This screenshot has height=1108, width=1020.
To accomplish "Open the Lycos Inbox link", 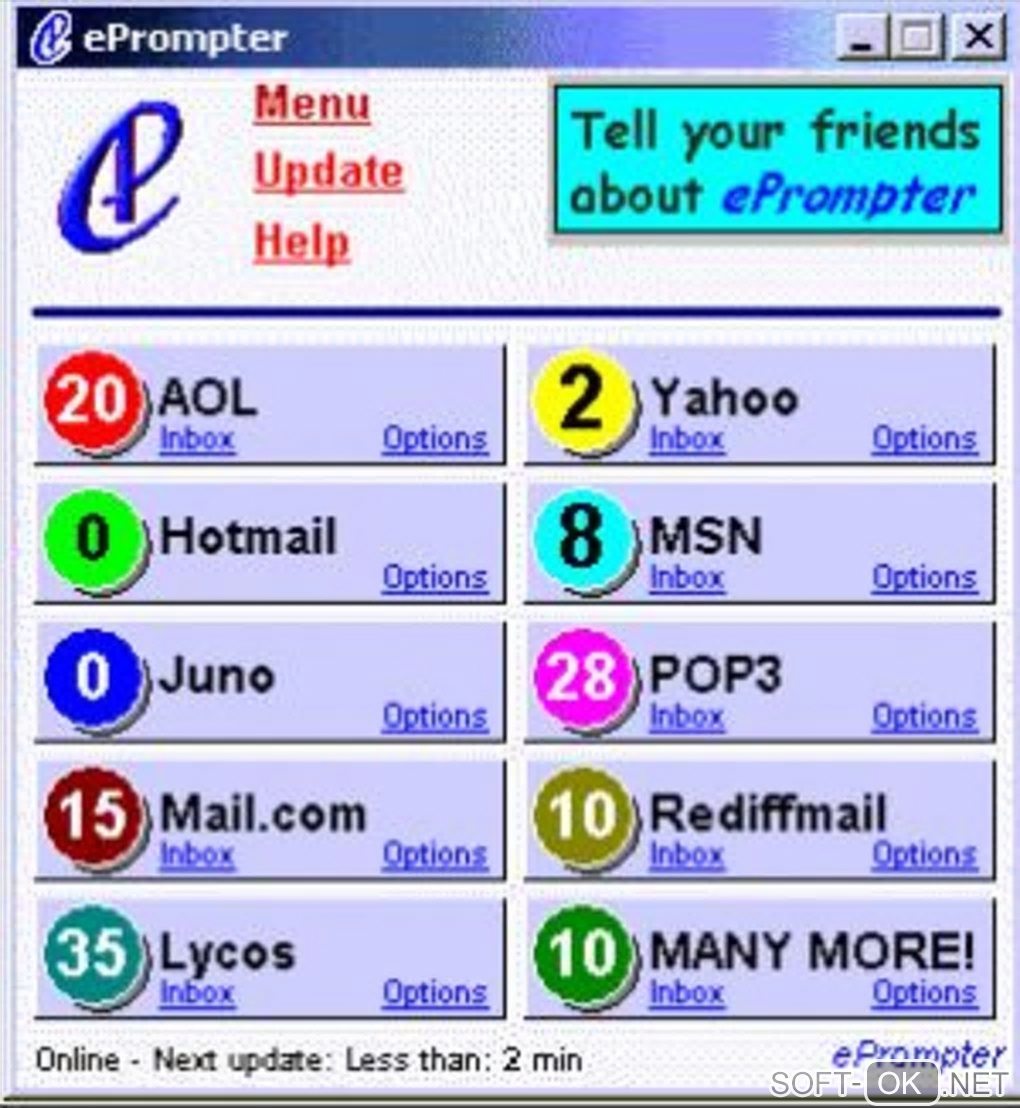I will [x=197, y=993].
